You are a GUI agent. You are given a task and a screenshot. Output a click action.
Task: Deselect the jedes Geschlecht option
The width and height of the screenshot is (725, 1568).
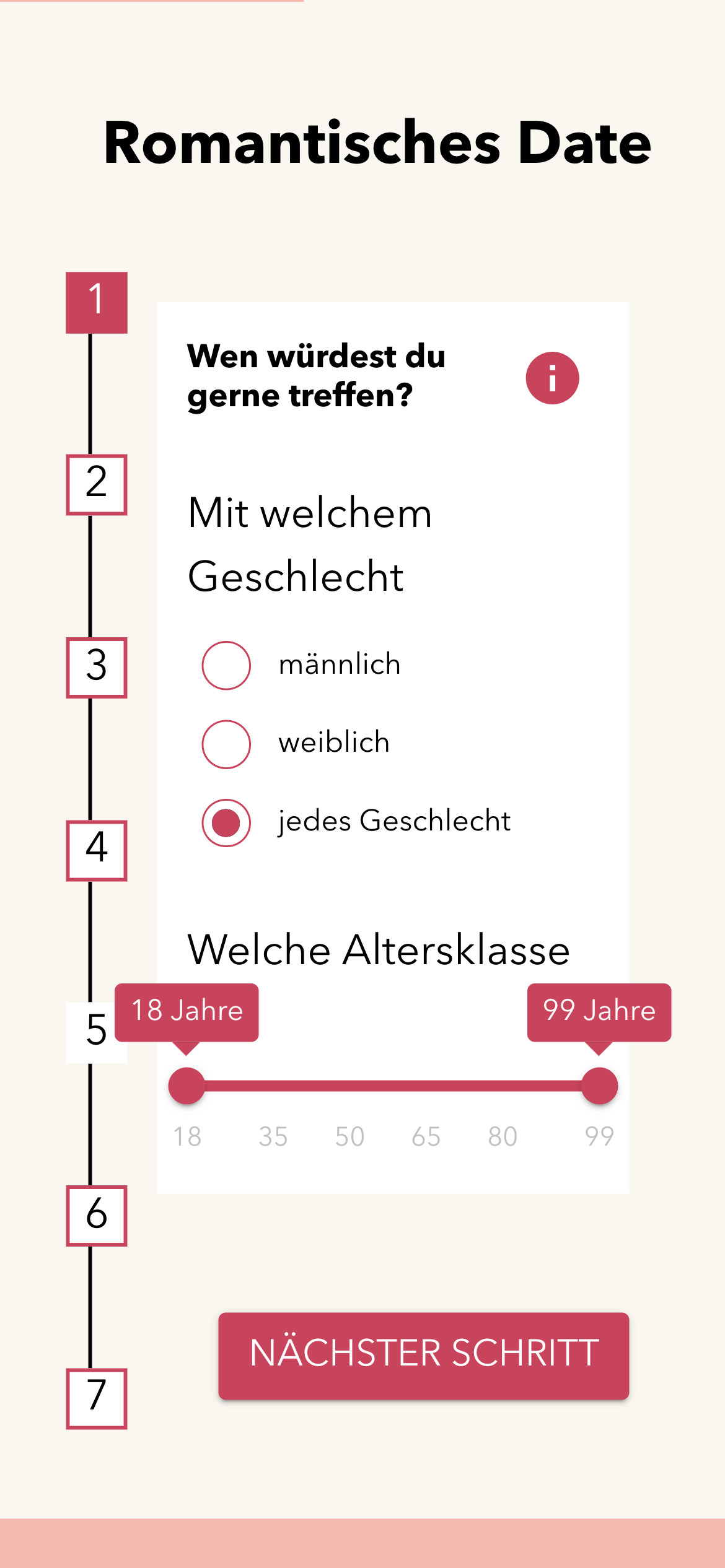pos(226,822)
